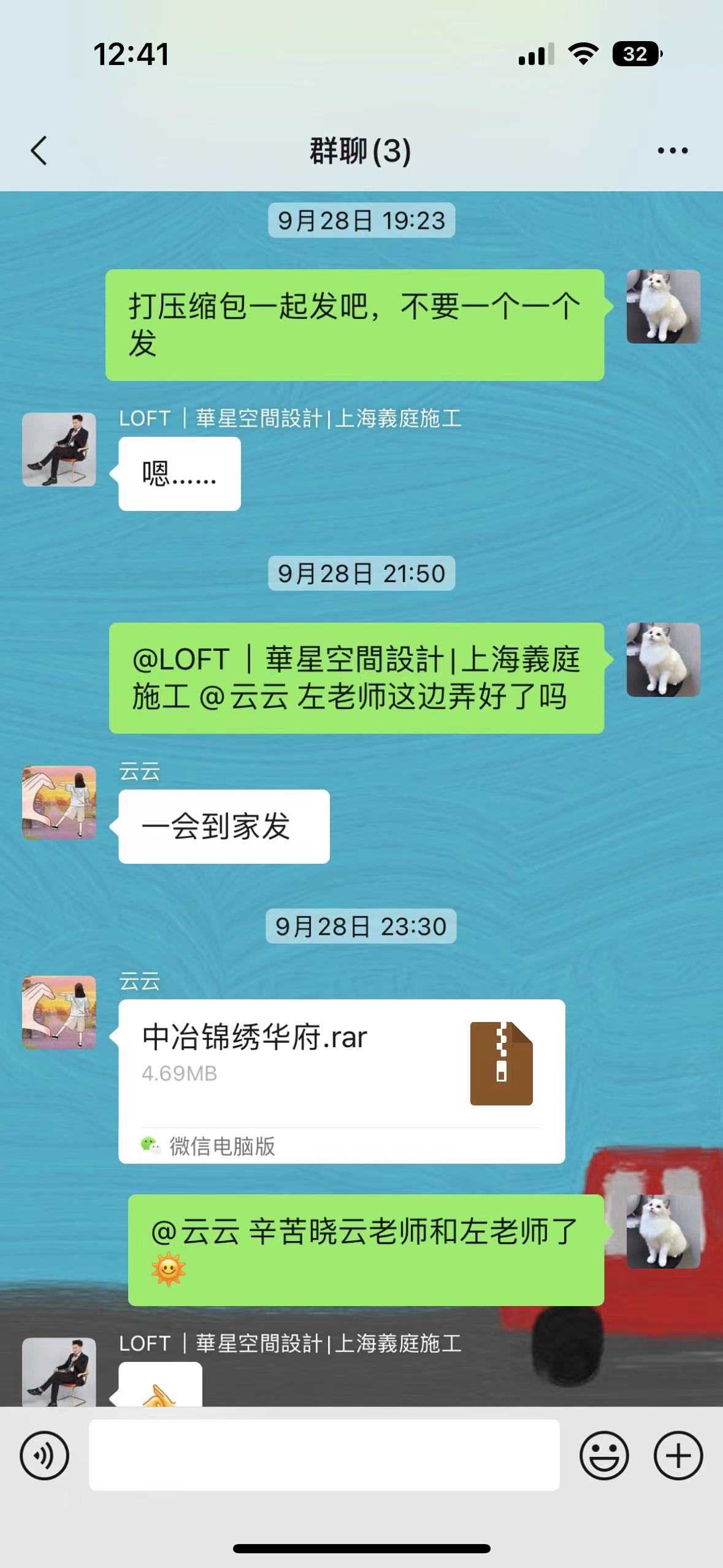Switch to voice message input
Viewport: 723px width, 1568px height.
click(44, 1455)
